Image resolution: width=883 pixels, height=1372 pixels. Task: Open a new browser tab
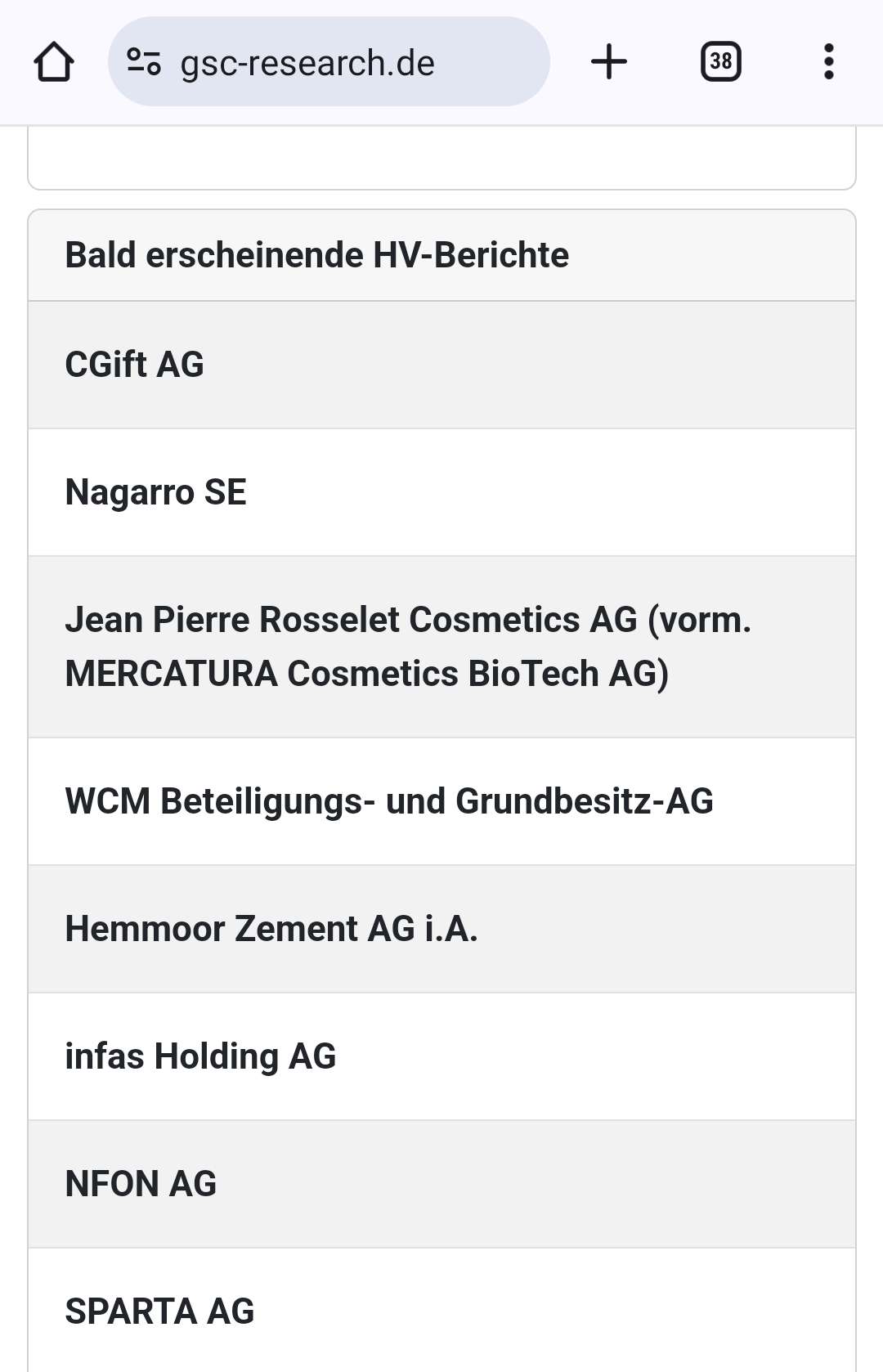(609, 62)
